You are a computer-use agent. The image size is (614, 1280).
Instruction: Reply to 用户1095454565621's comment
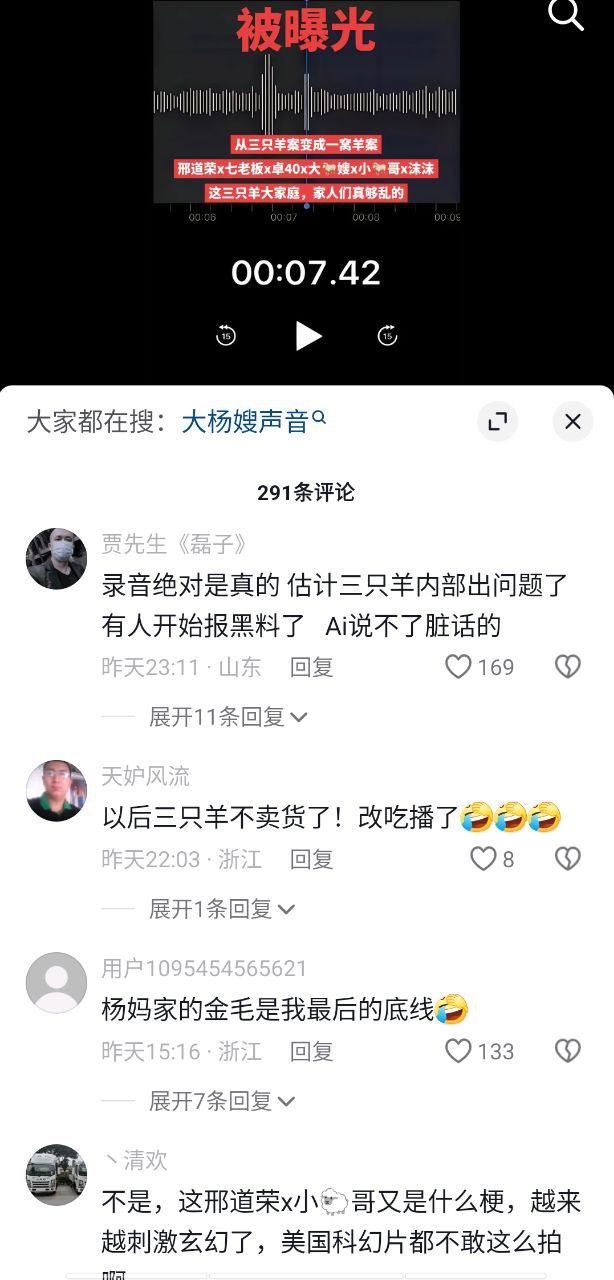(x=311, y=1051)
